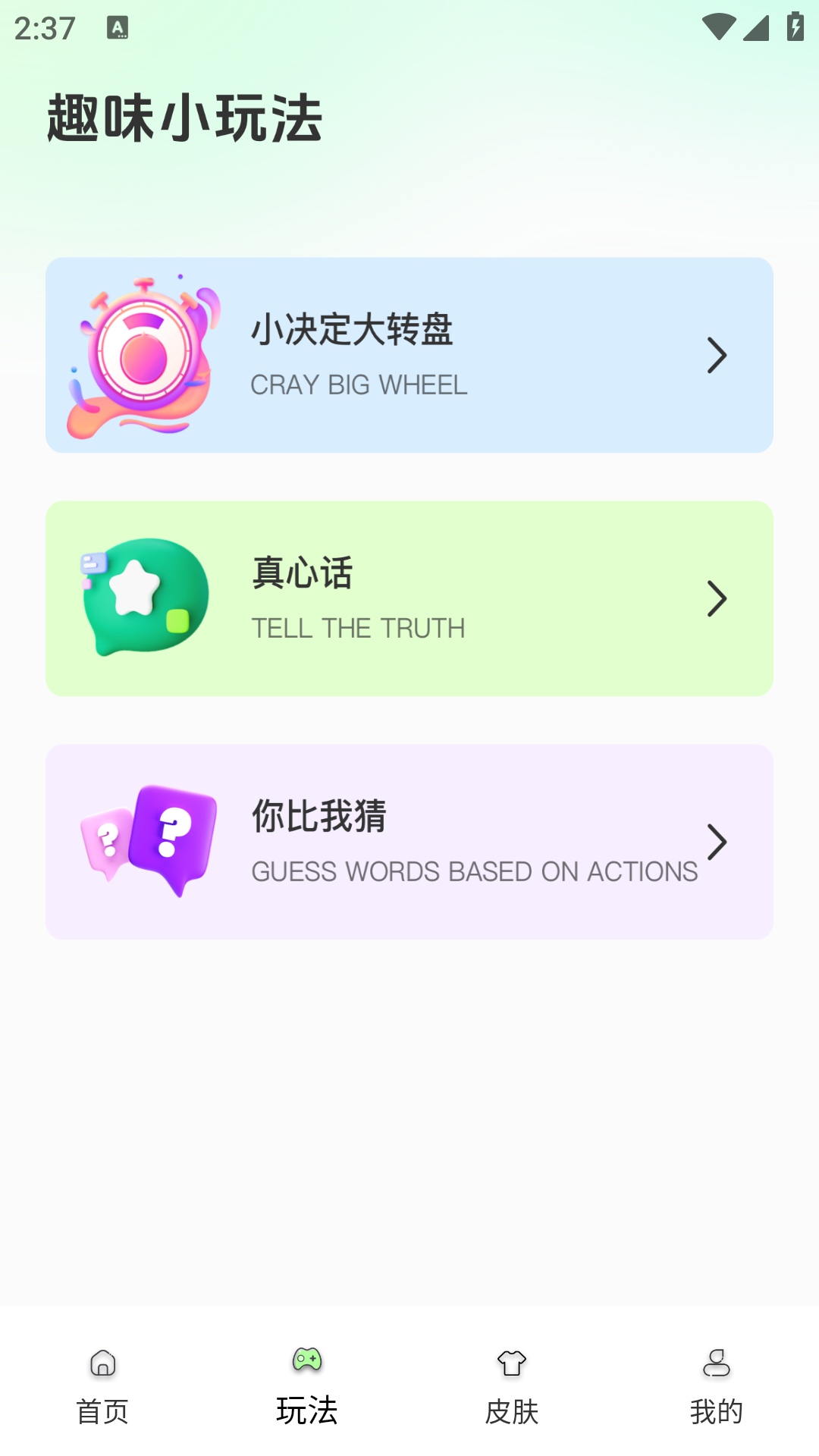Open the 我的 profile tab
Image resolution: width=819 pixels, height=1456 pixels.
[716, 1386]
